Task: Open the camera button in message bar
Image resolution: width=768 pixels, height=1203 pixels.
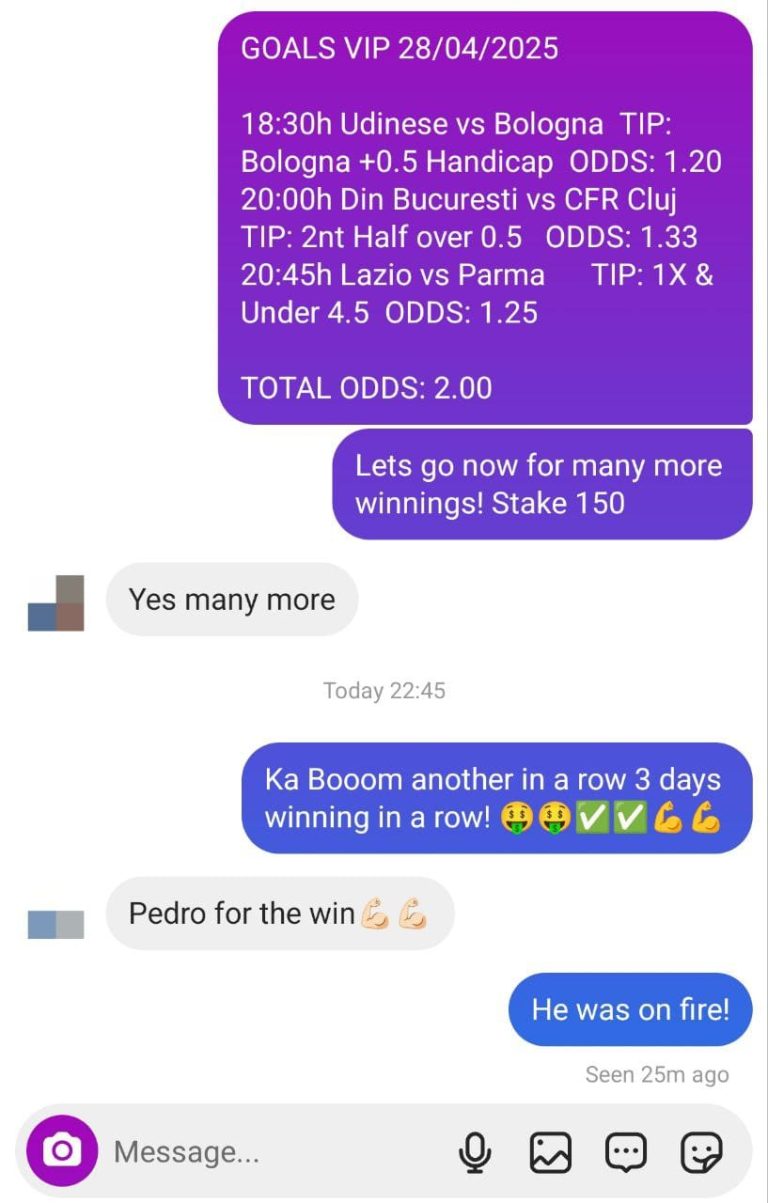Action: click(62, 1151)
